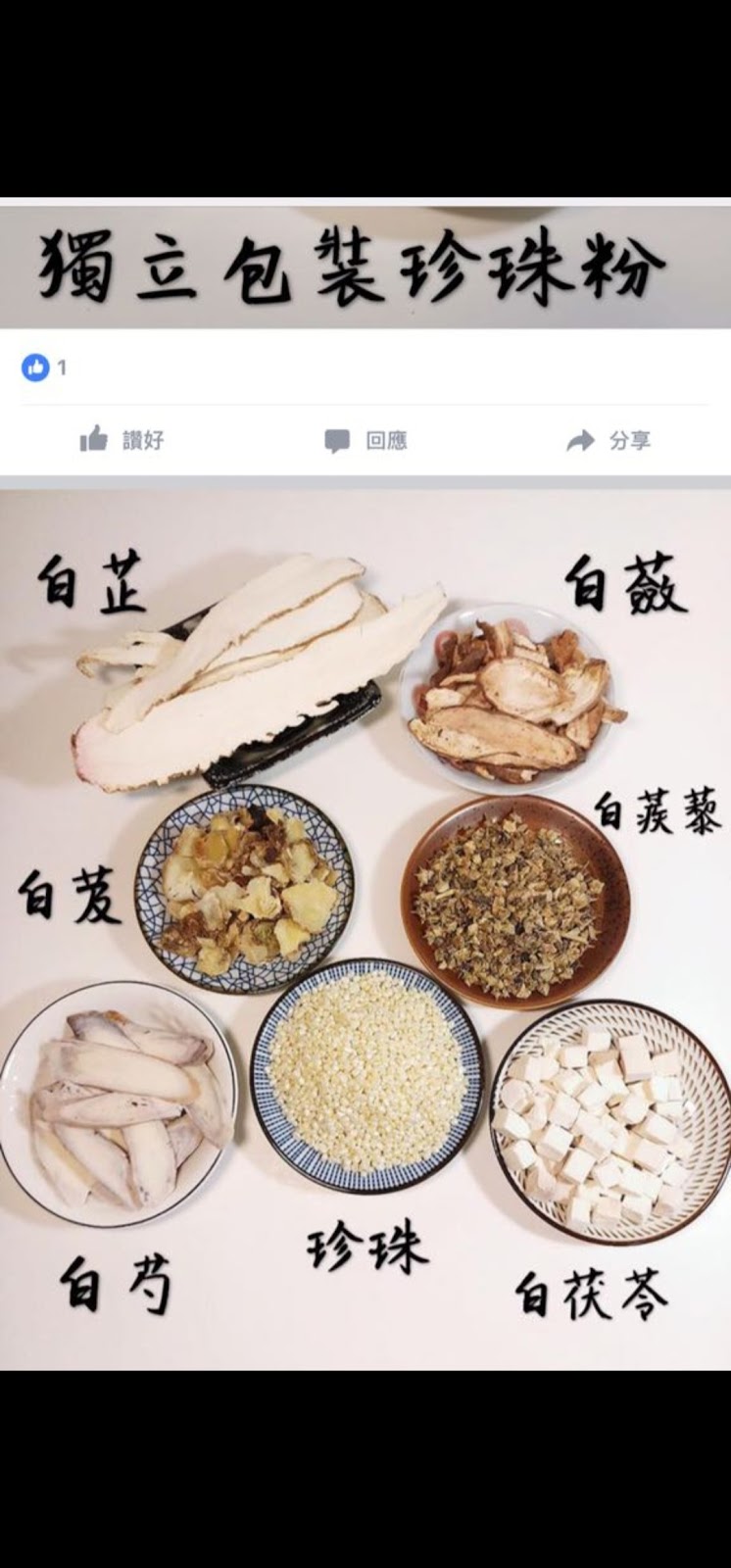Open comments via 回應
731x1568 pixels.
pyautogui.click(x=365, y=440)
